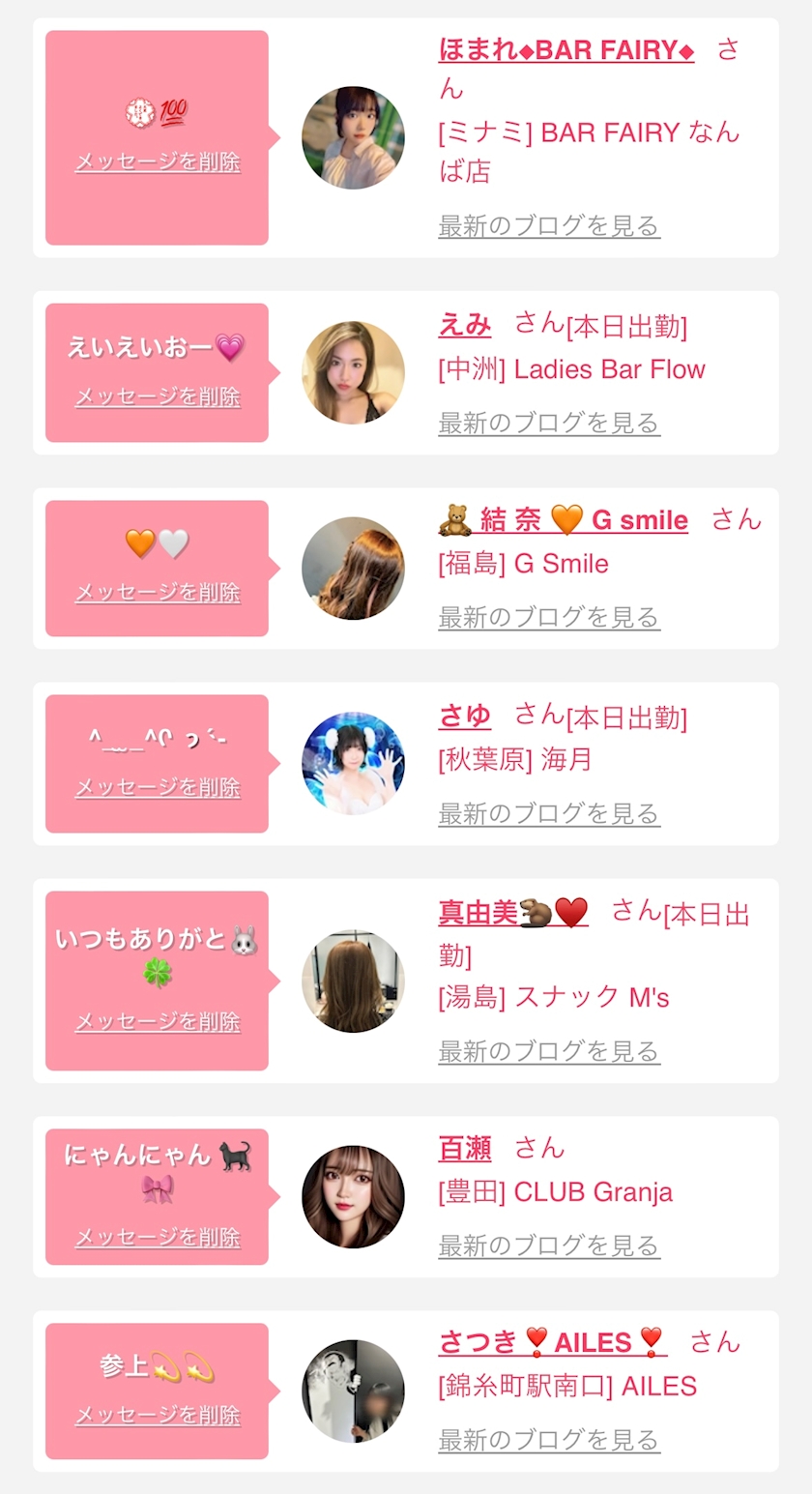The height and width of the screenshot is (1494, 812).
Task: View latest blog of 百瀬 at CLUB Granja
Action: pyautogui.click(x=549, y=1245)
